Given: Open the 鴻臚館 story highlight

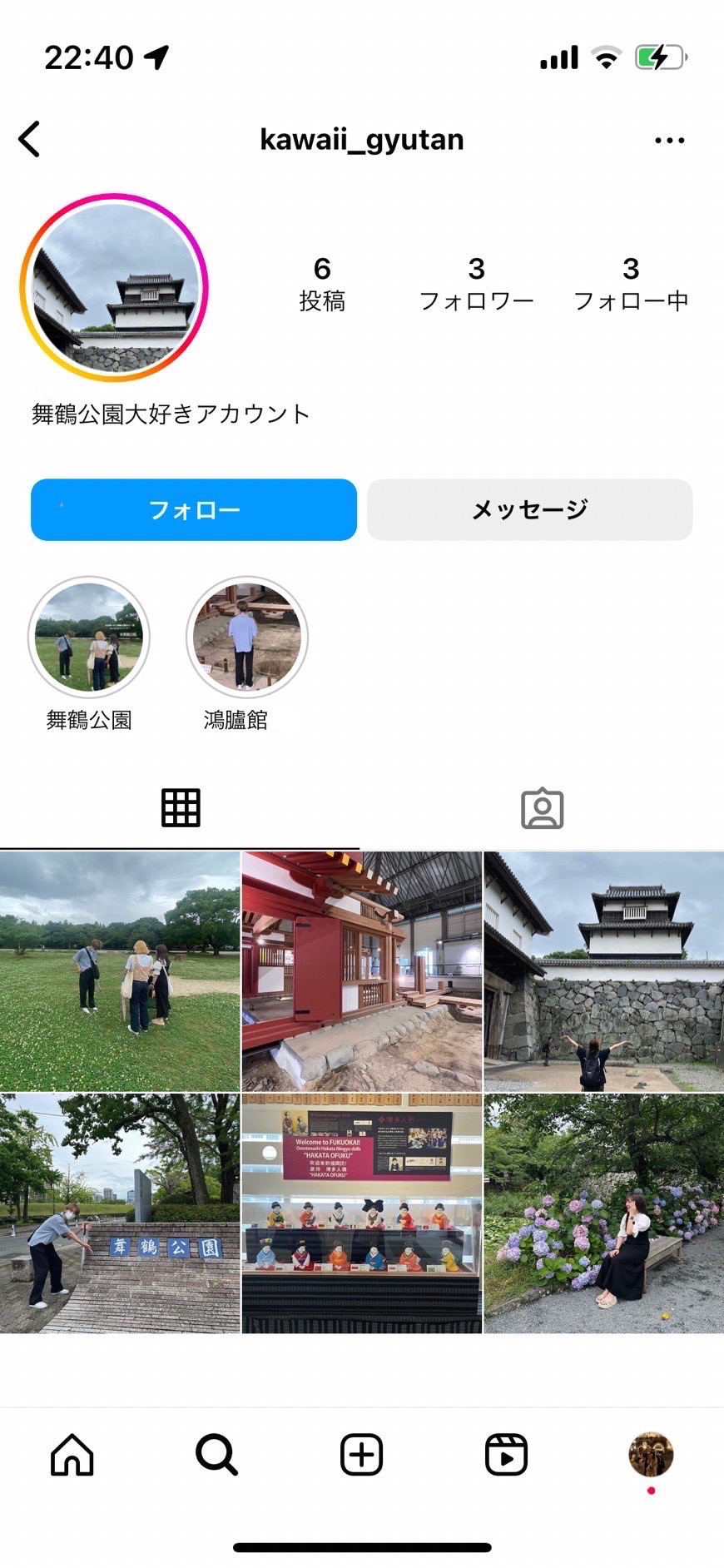Looking at the screenshot, I should (x=247, y=638).
